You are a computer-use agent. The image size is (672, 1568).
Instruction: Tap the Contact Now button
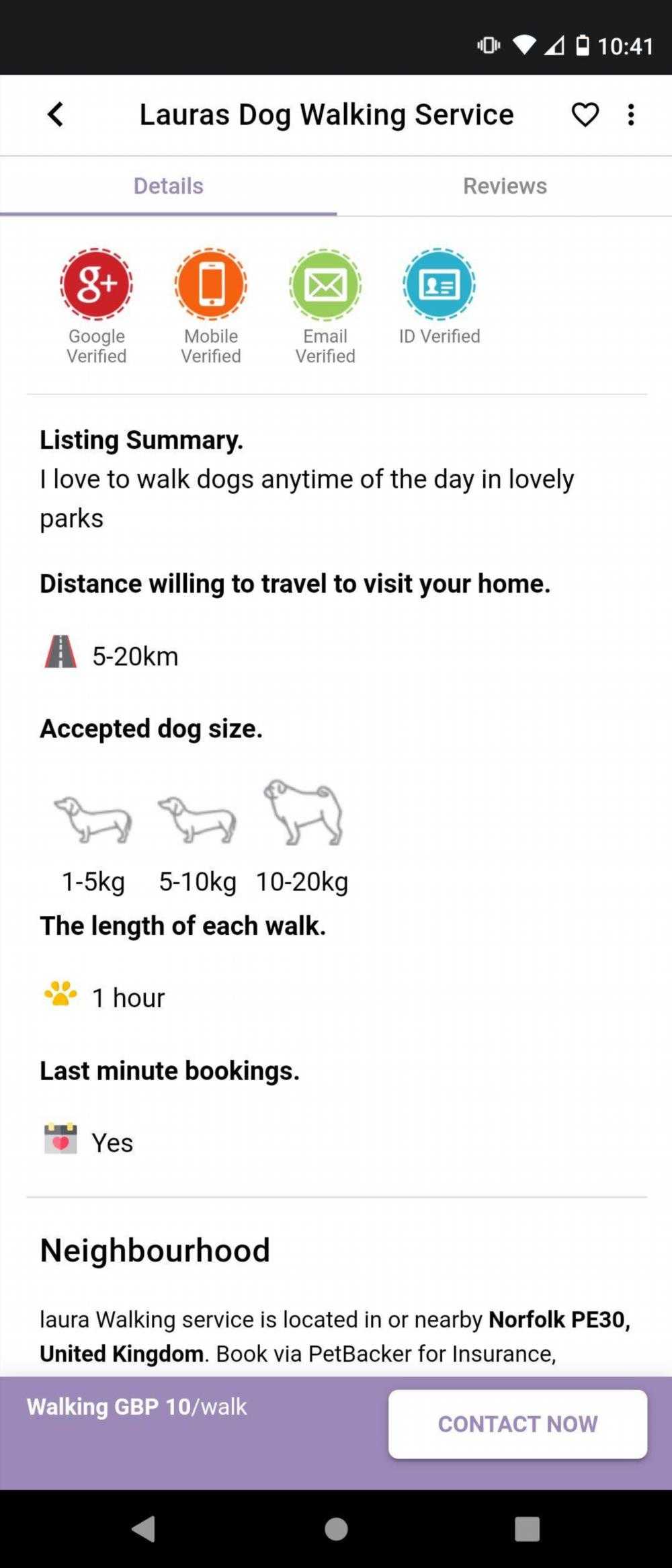point(517,1423)
